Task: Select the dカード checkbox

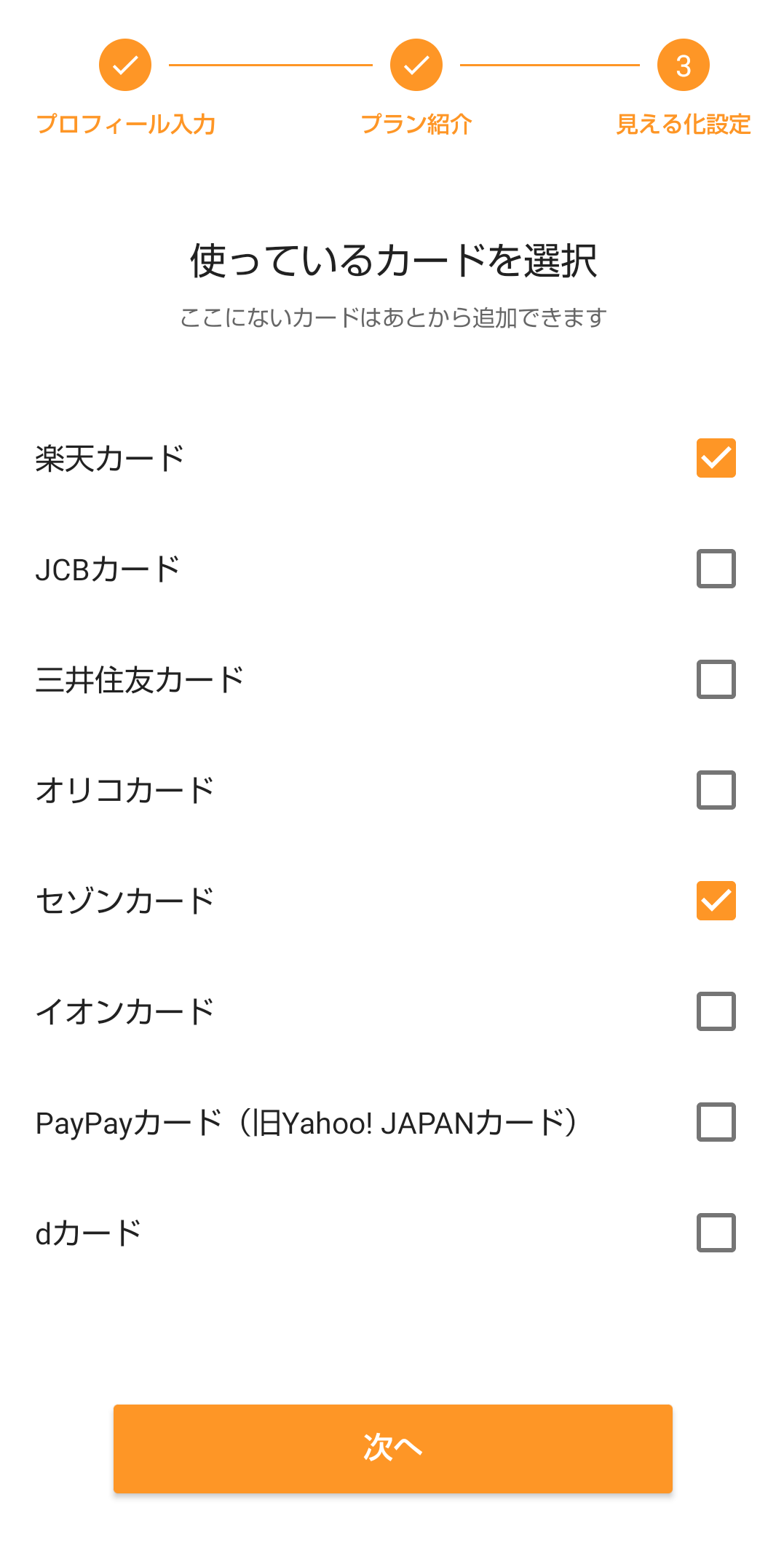Action: (x=716, y=1233)
